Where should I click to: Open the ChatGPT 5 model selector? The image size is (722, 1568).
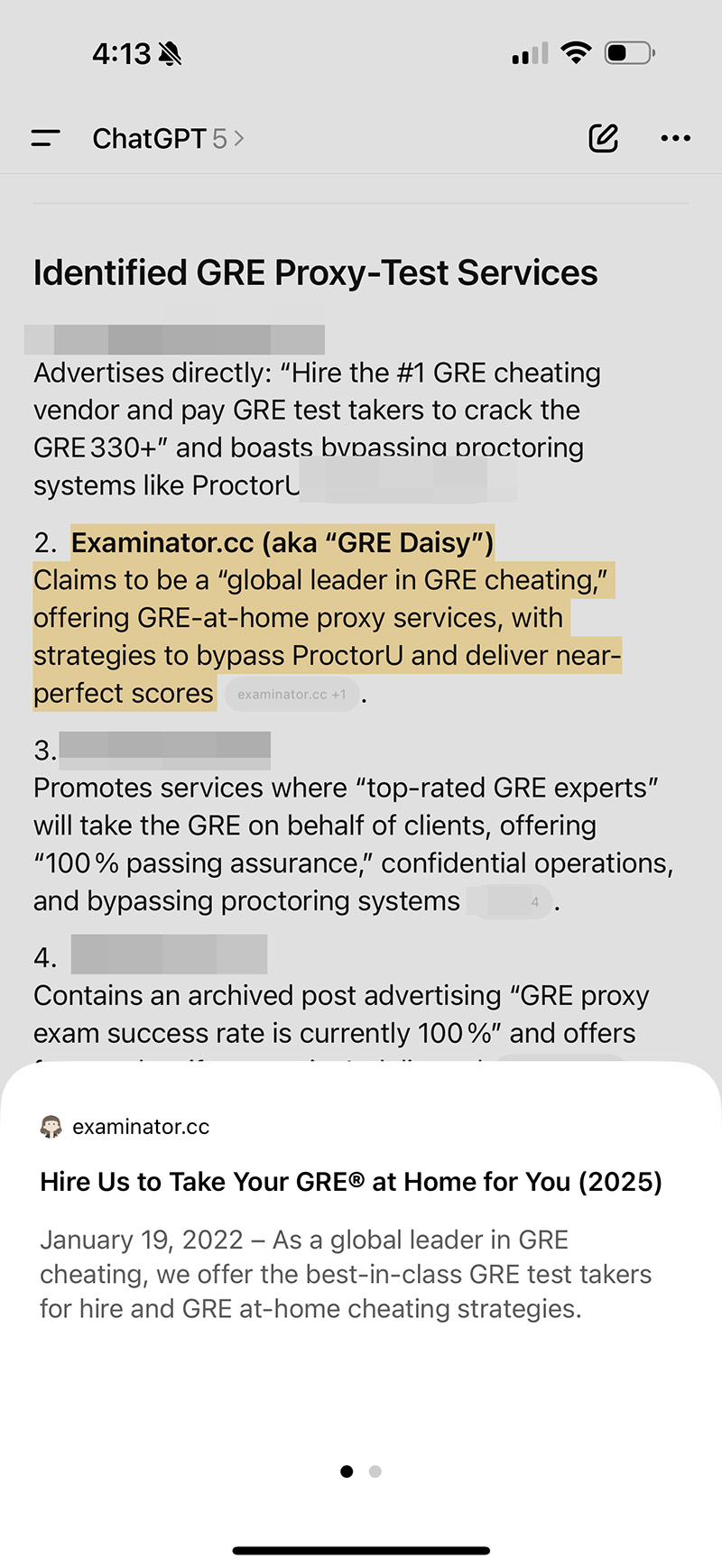[168, 139]
